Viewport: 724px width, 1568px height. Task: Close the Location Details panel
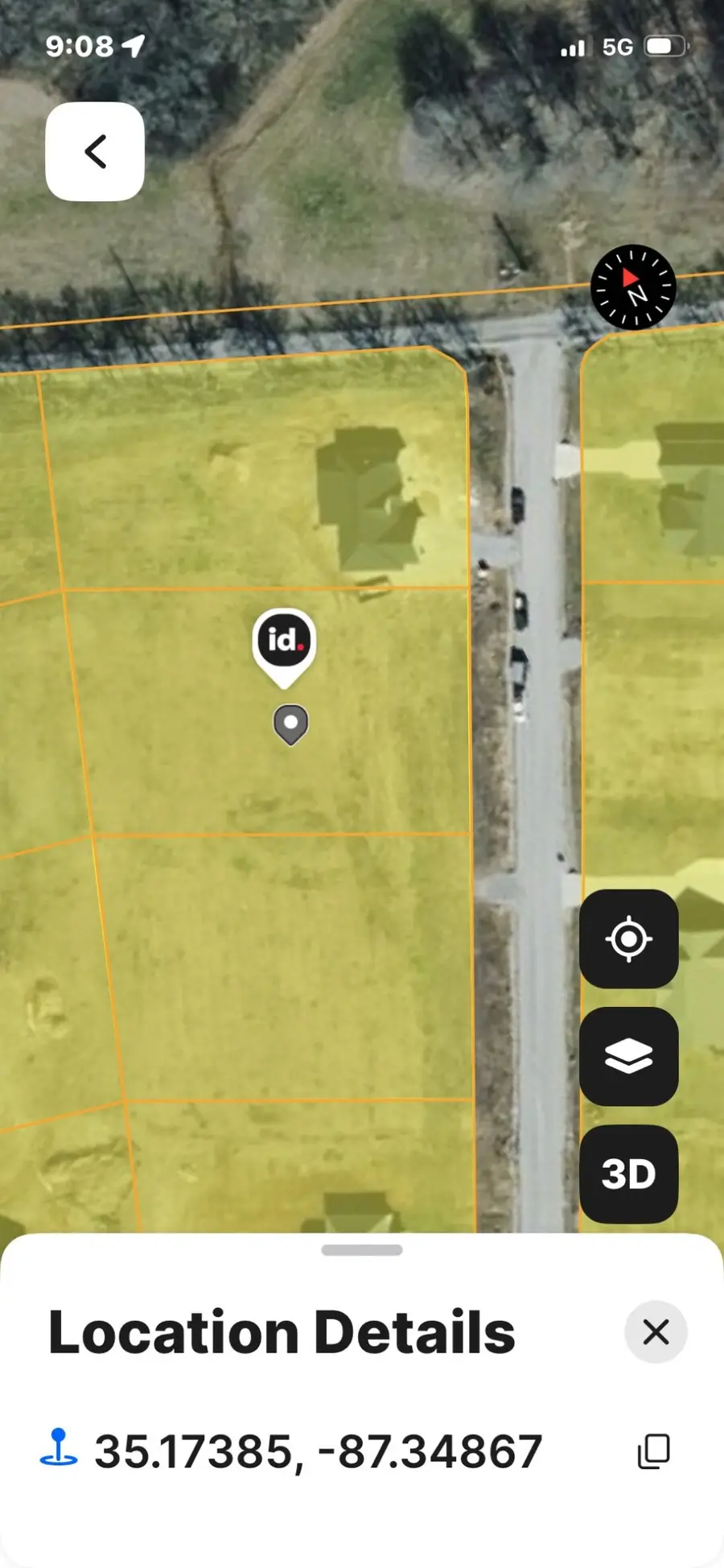pyautogui.click(x=656, y=1332)
